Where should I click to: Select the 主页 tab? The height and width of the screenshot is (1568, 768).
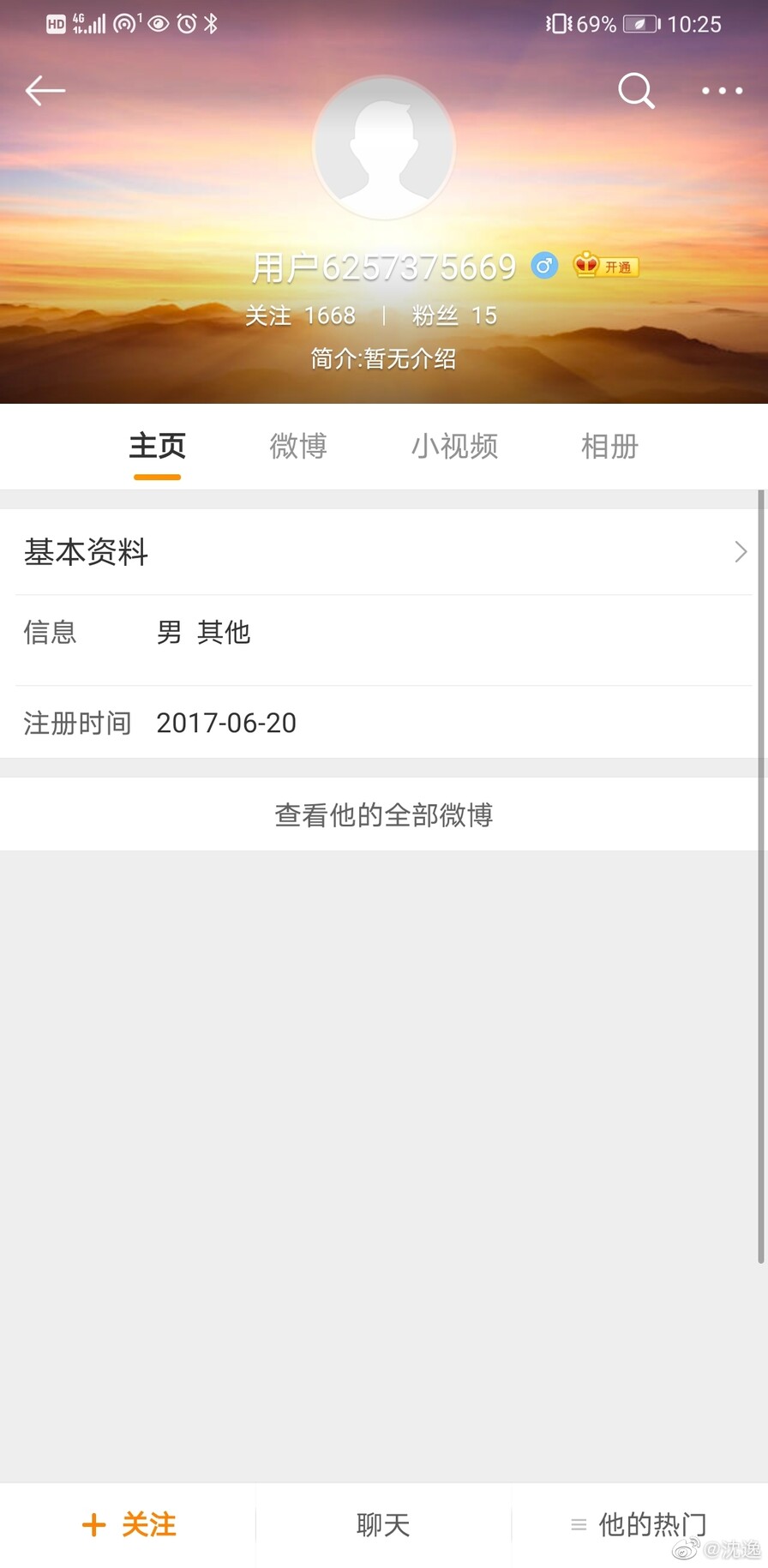pos(157,446)
